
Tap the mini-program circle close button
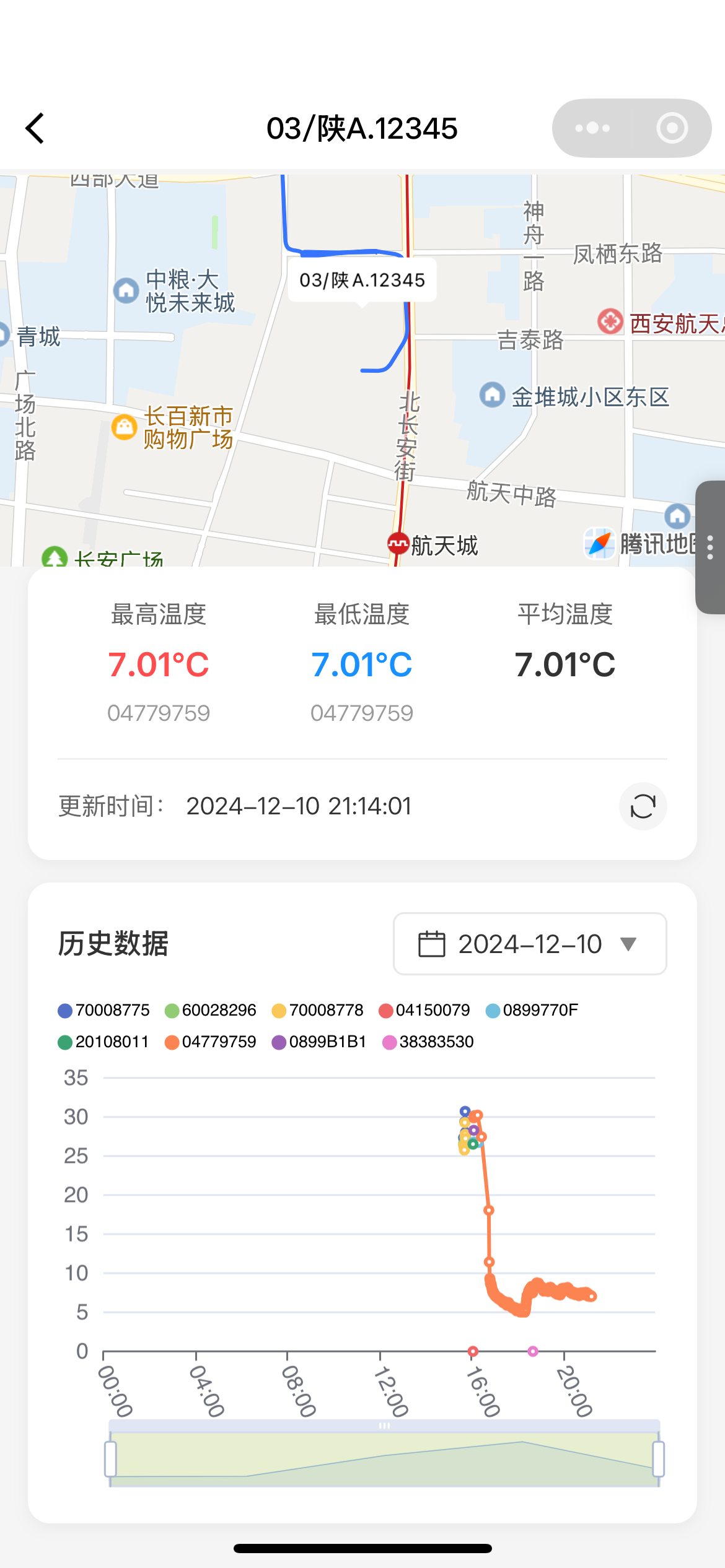(671, 128)
